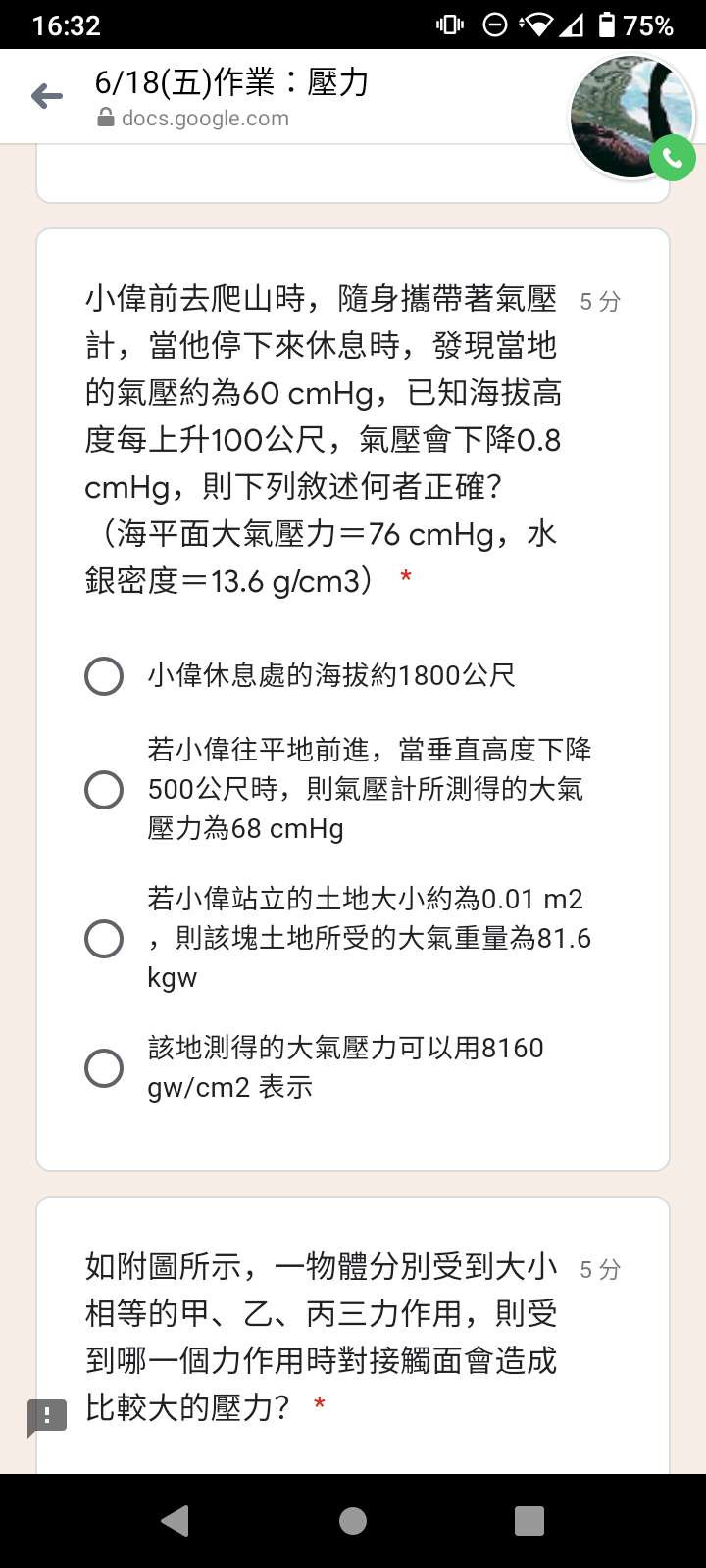Tap the report problem exclamation icon

(47, 1417)
